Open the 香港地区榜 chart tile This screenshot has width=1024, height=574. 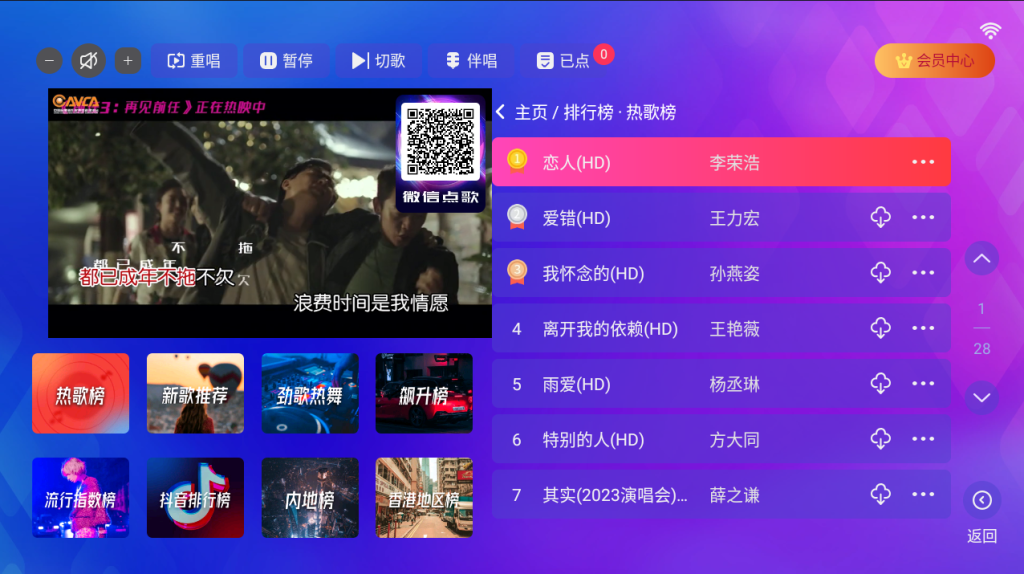coord(424,498)
